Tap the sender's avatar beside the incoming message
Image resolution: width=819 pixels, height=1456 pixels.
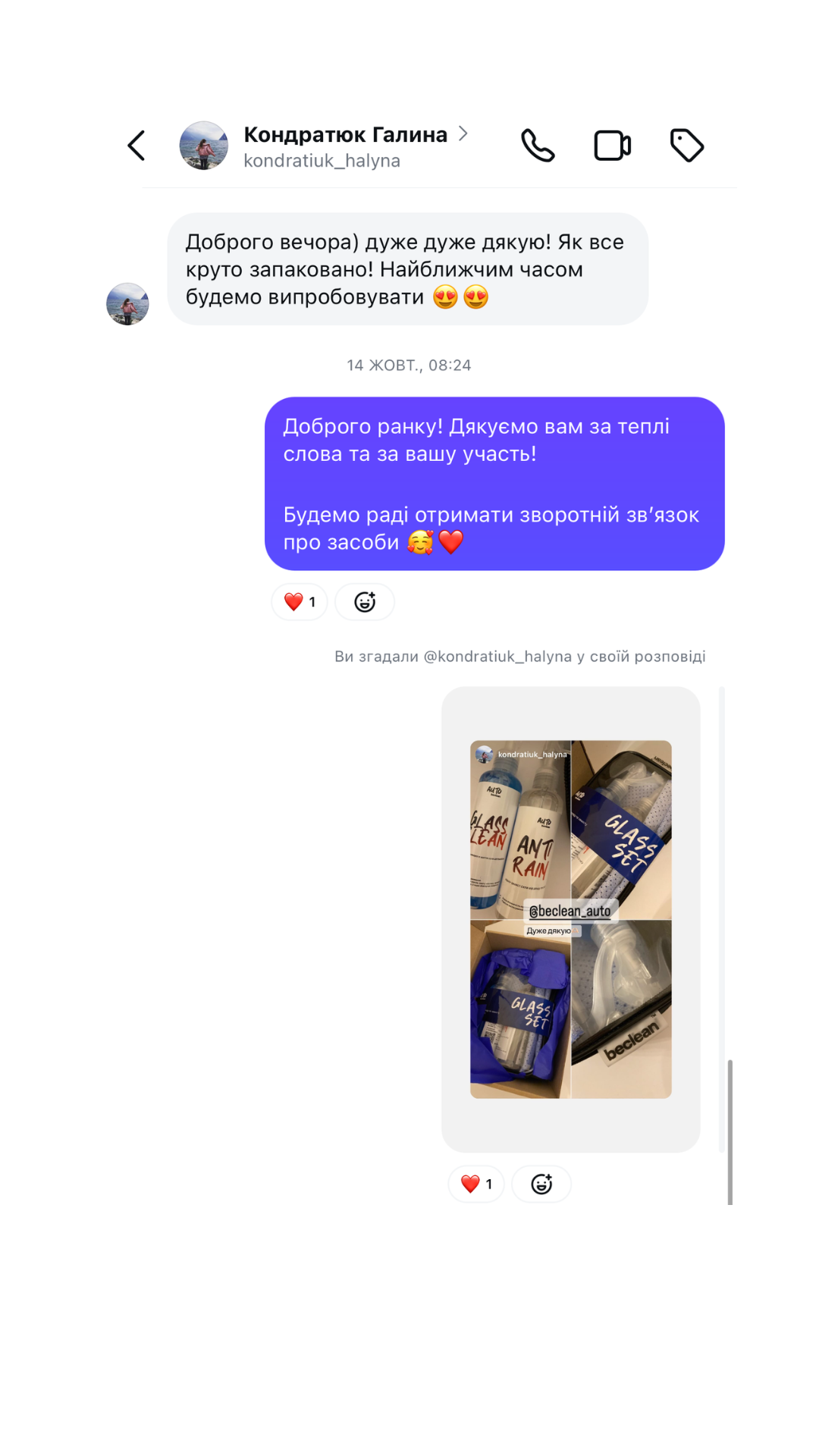(127, 304)
